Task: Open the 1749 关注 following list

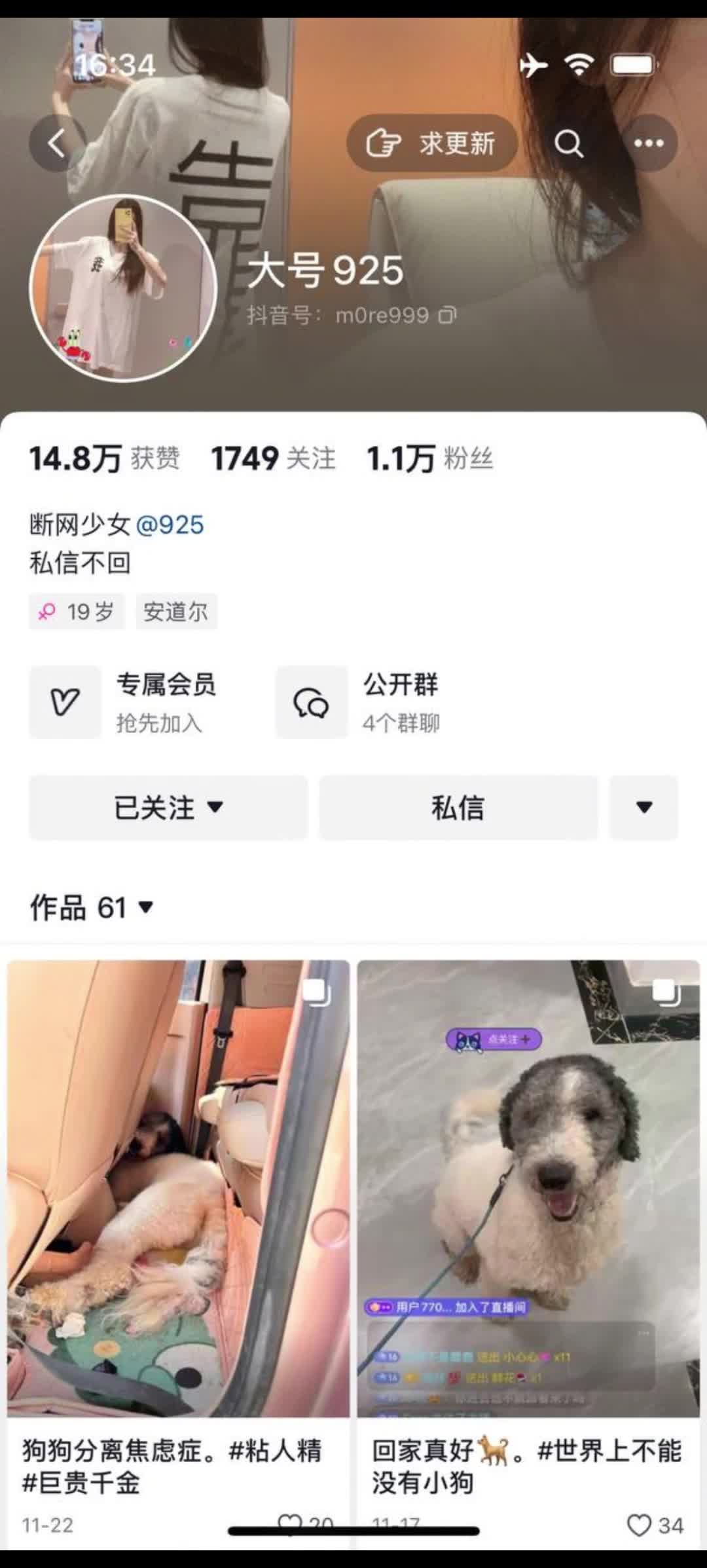Action: tap(273, 458)
